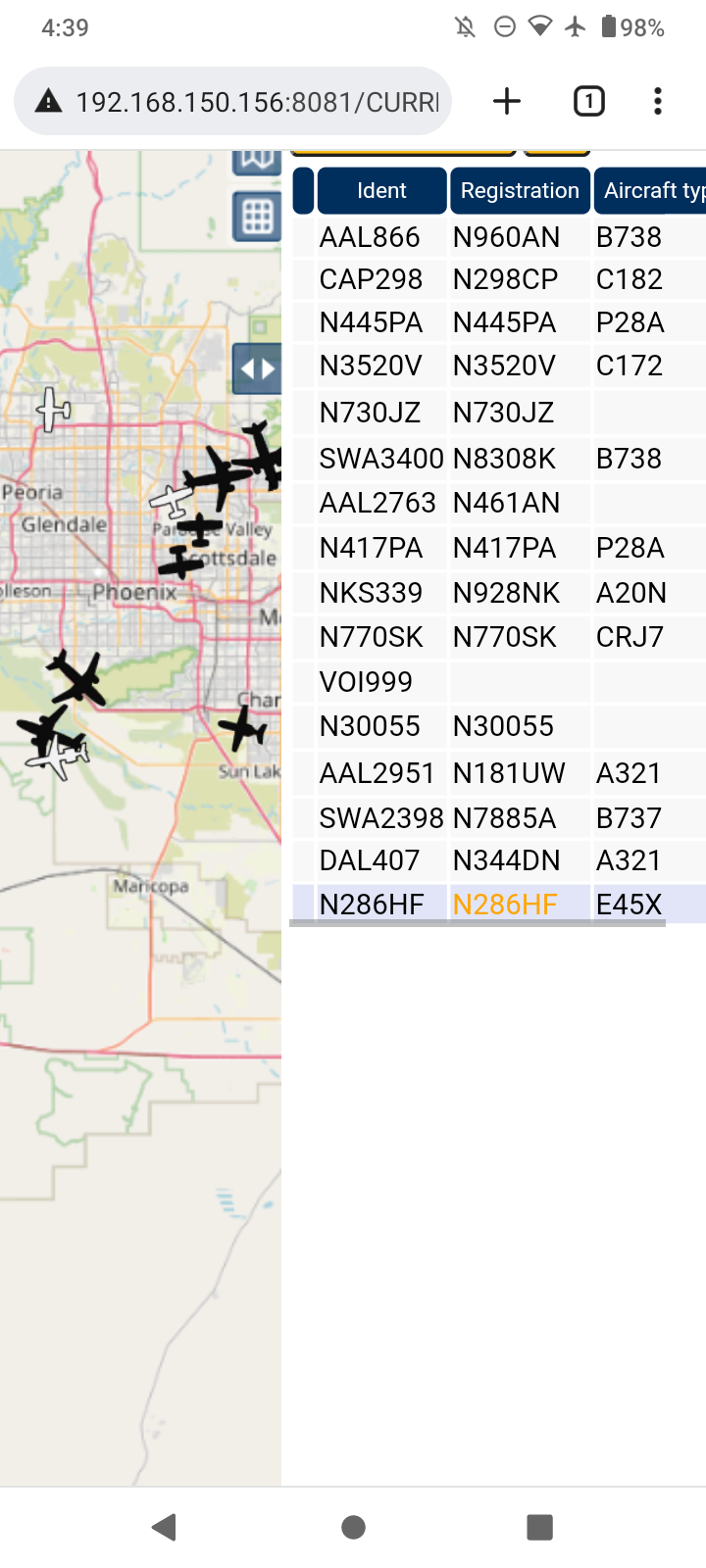This screenshot has height=1568, width=706.
Task: Tap the address bar URL
Action: [x=257, y=102]
